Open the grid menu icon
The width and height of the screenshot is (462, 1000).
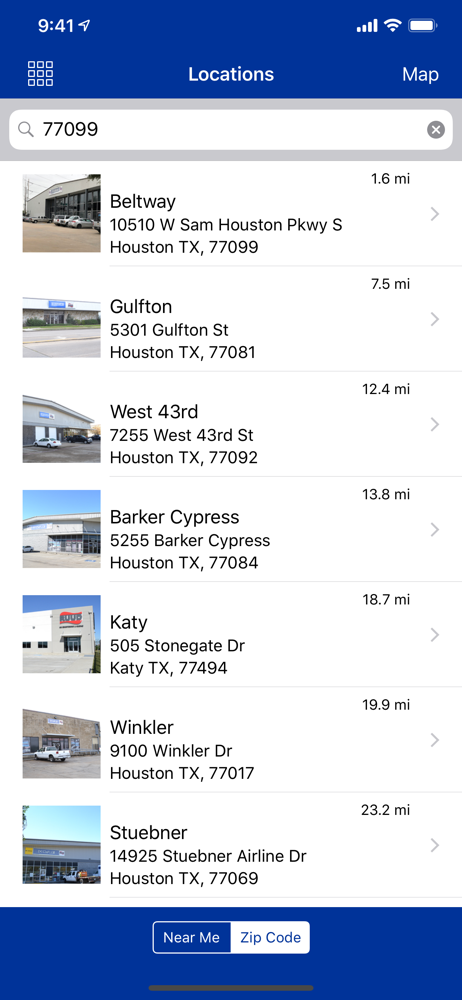pyautogui.click(x=40, y=74)
